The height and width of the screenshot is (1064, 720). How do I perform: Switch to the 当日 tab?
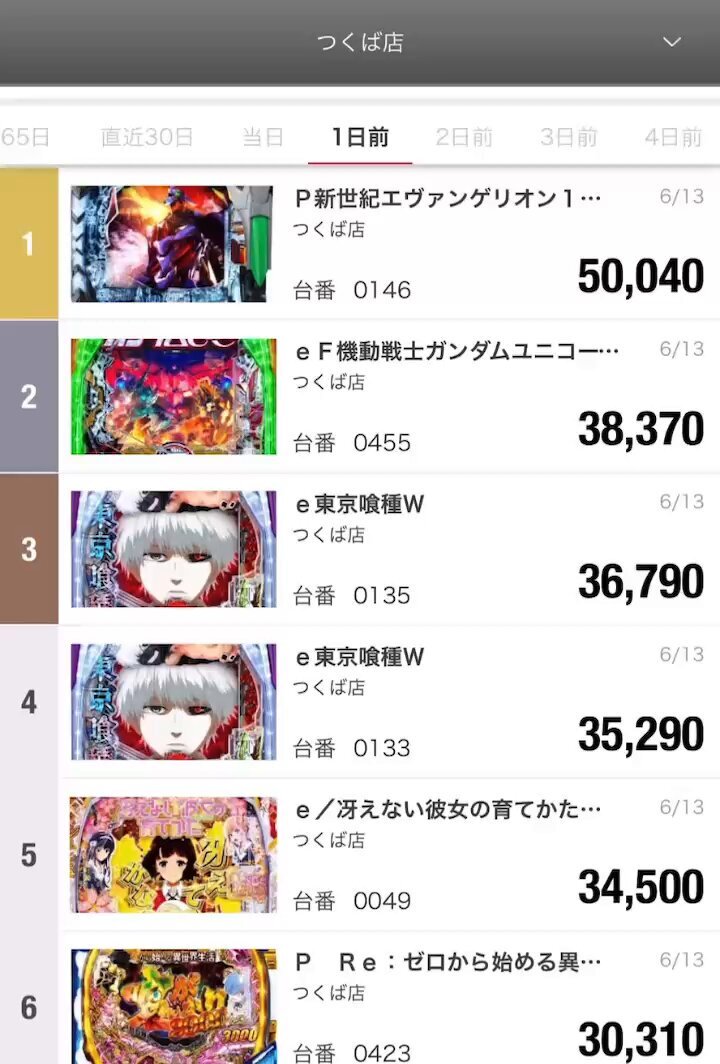point(263,137)
